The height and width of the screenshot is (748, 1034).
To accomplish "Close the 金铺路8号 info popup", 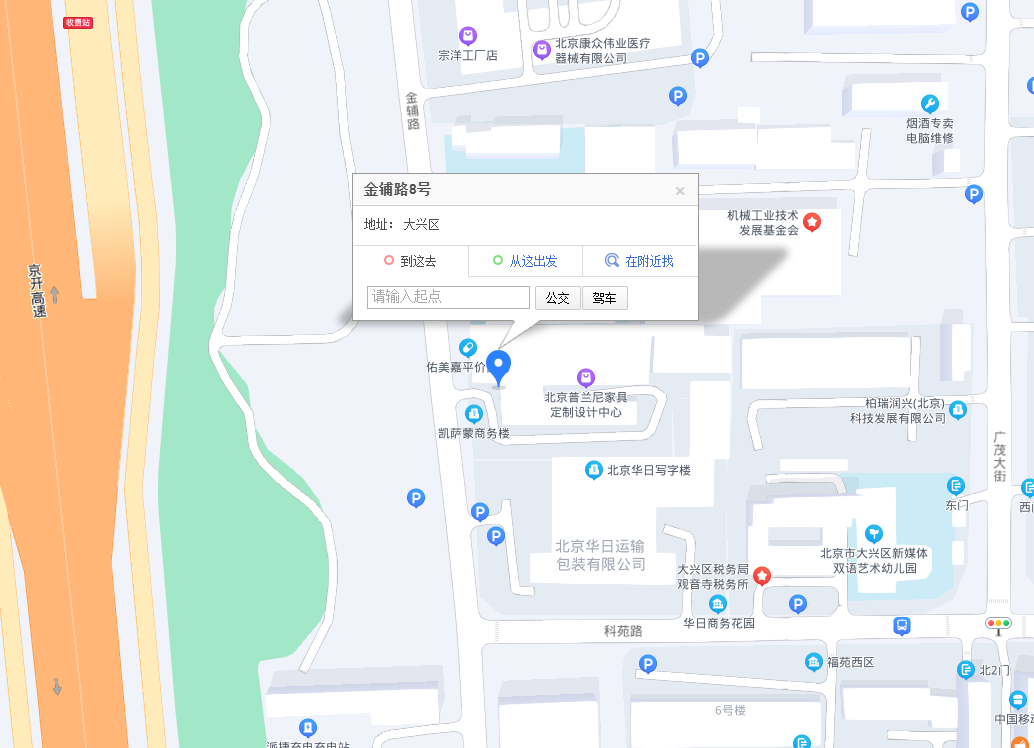I will click(680, 191).
